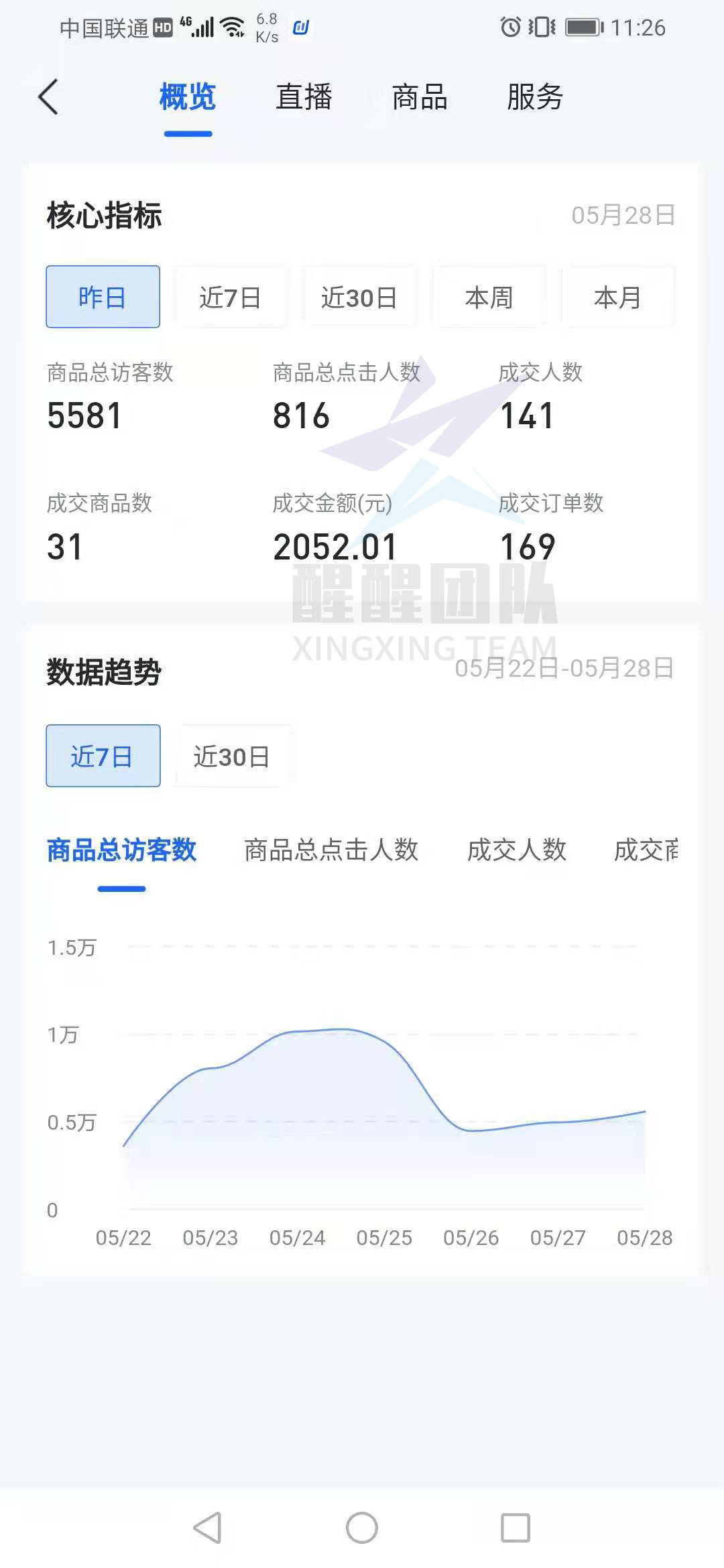Select 本月 in the core metrics filters
Image resolution: width=724 pixels, height=1568 pixels.
click(617, 298)
